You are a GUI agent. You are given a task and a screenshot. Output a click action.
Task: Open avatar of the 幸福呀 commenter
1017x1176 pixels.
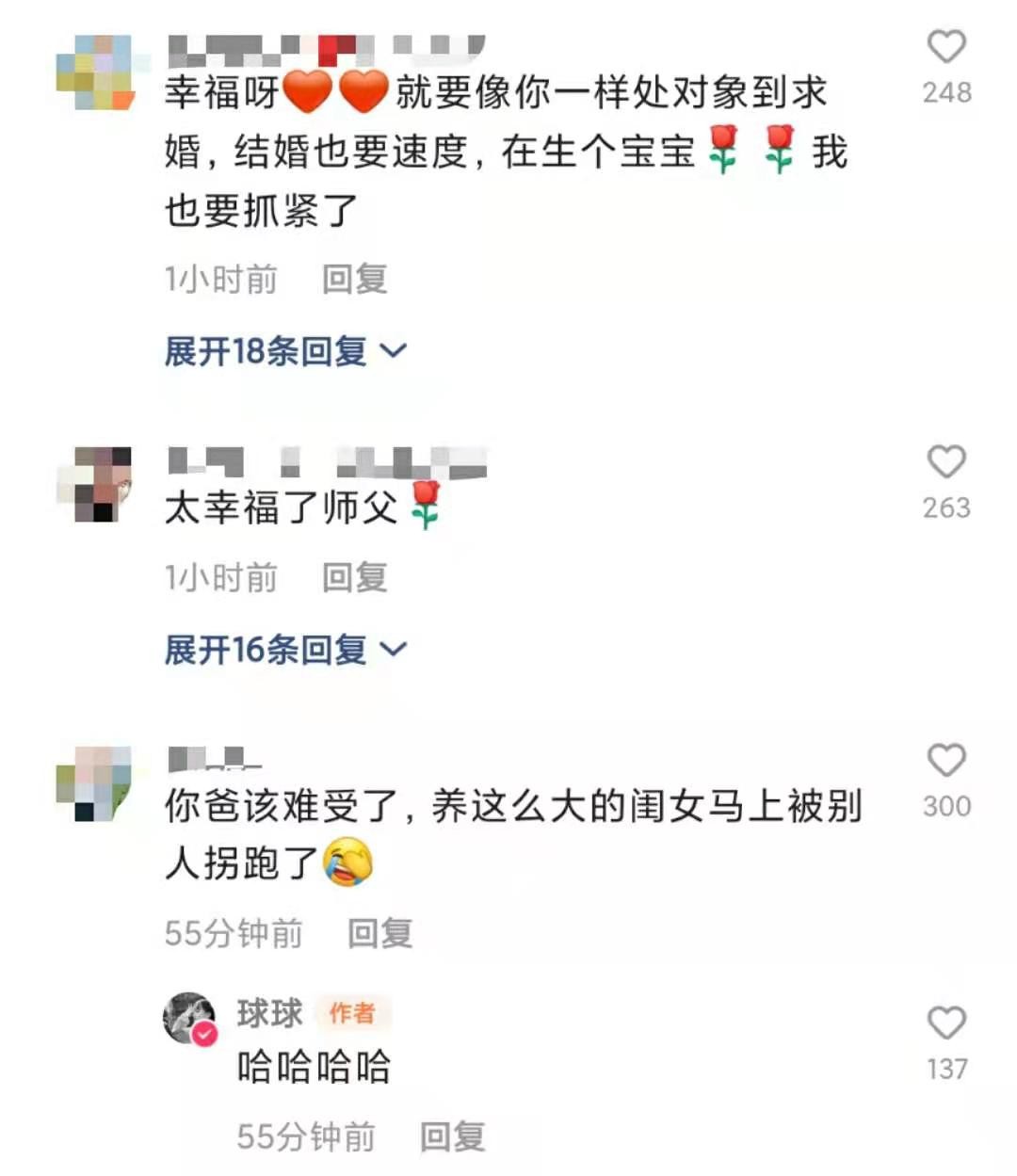click(95, 72)
